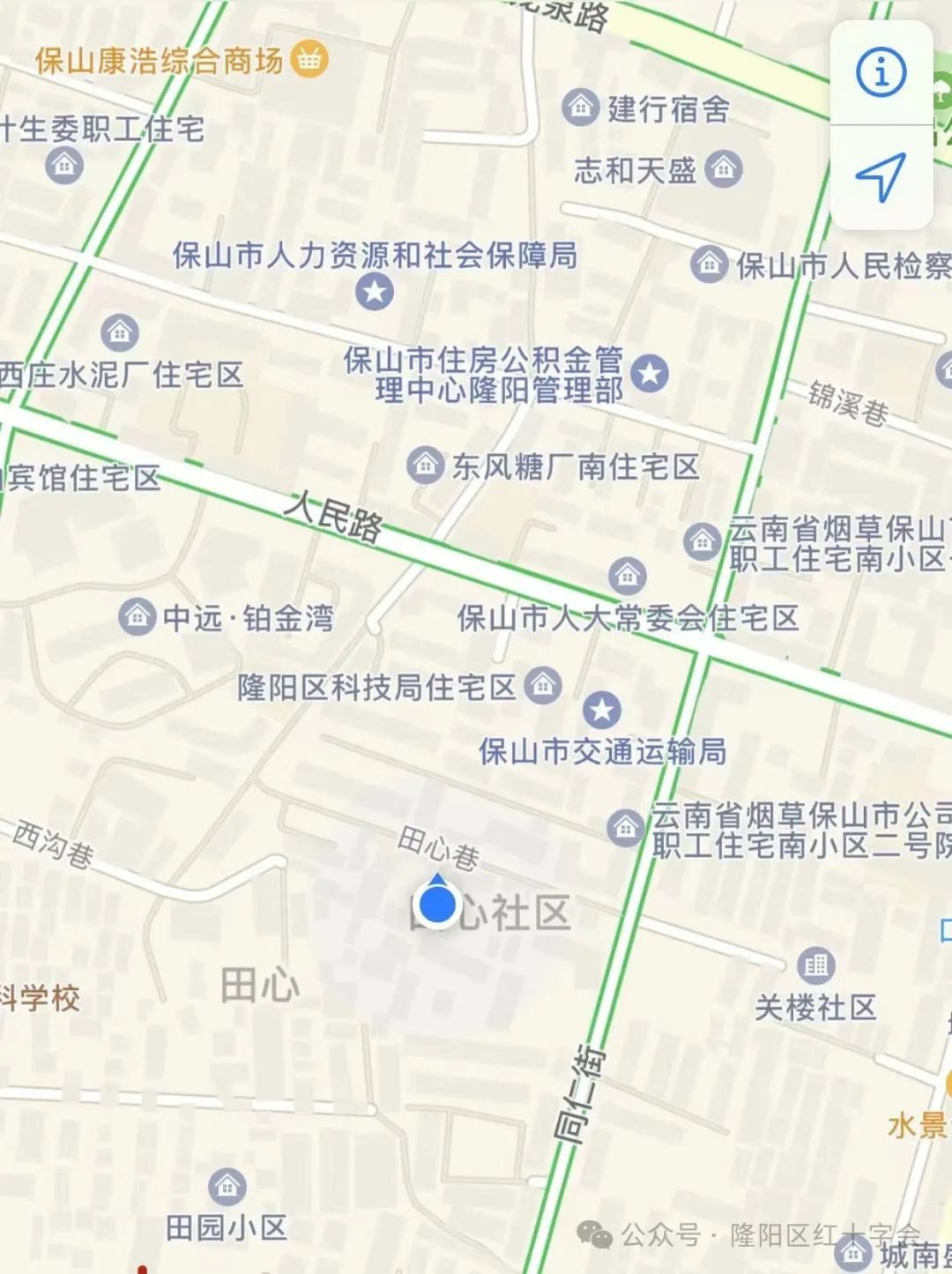Select the 关楼社区 building marker
The image size is (952, 1274).
point(816,966)
